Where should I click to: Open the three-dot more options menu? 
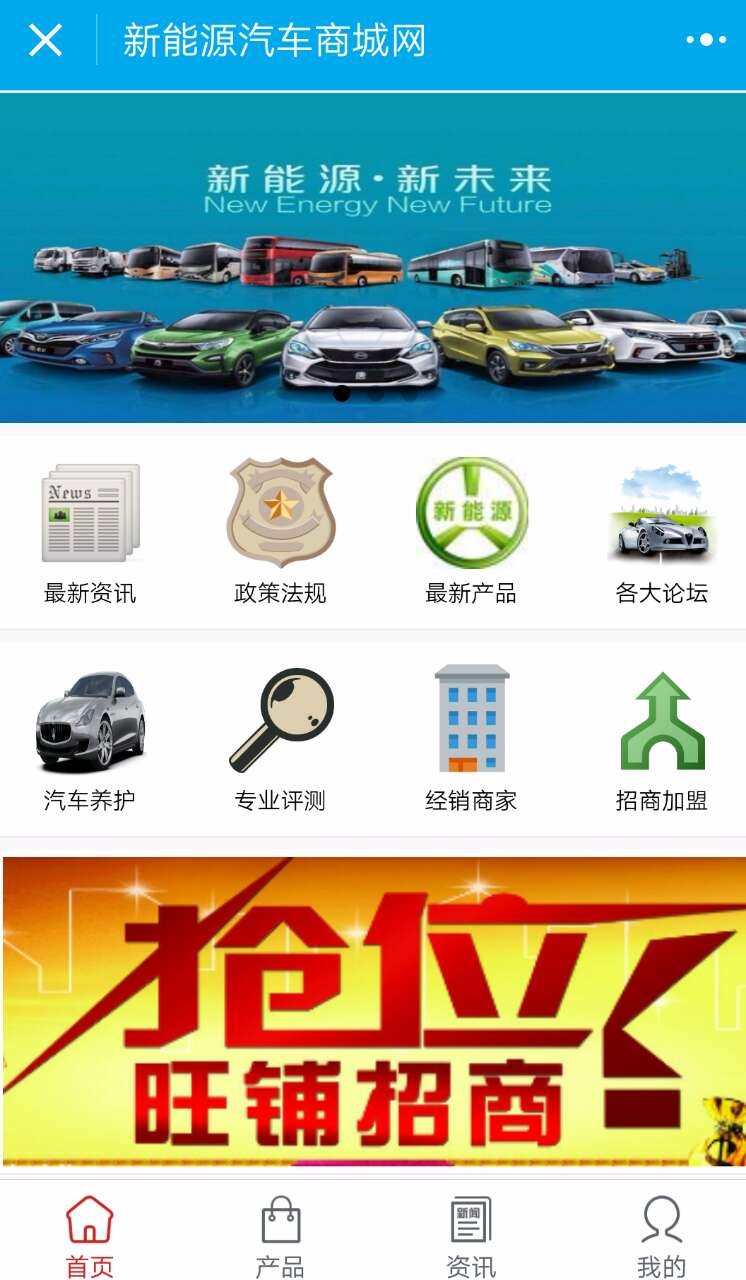click(x=706, y=41)
